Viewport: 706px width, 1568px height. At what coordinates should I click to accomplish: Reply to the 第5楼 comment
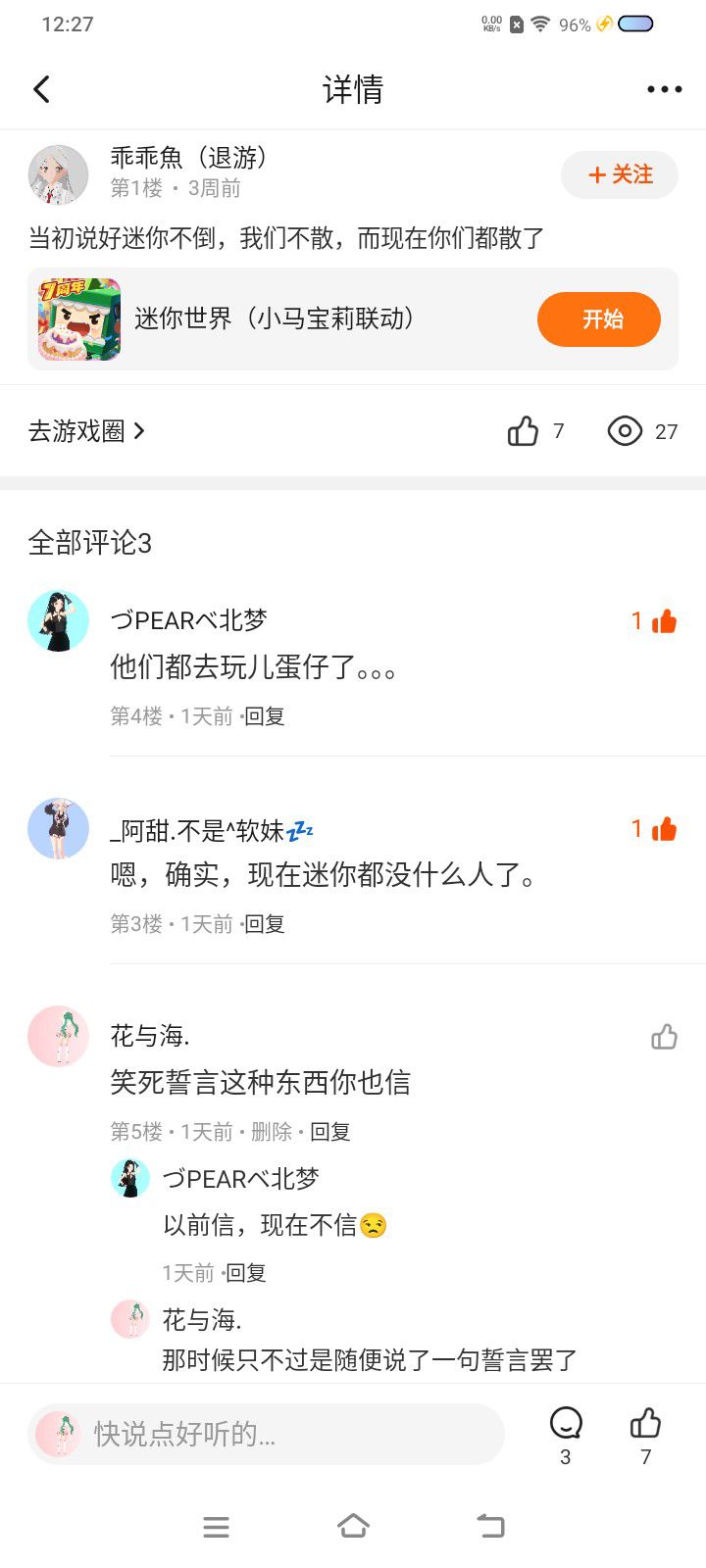[330, 1132]
